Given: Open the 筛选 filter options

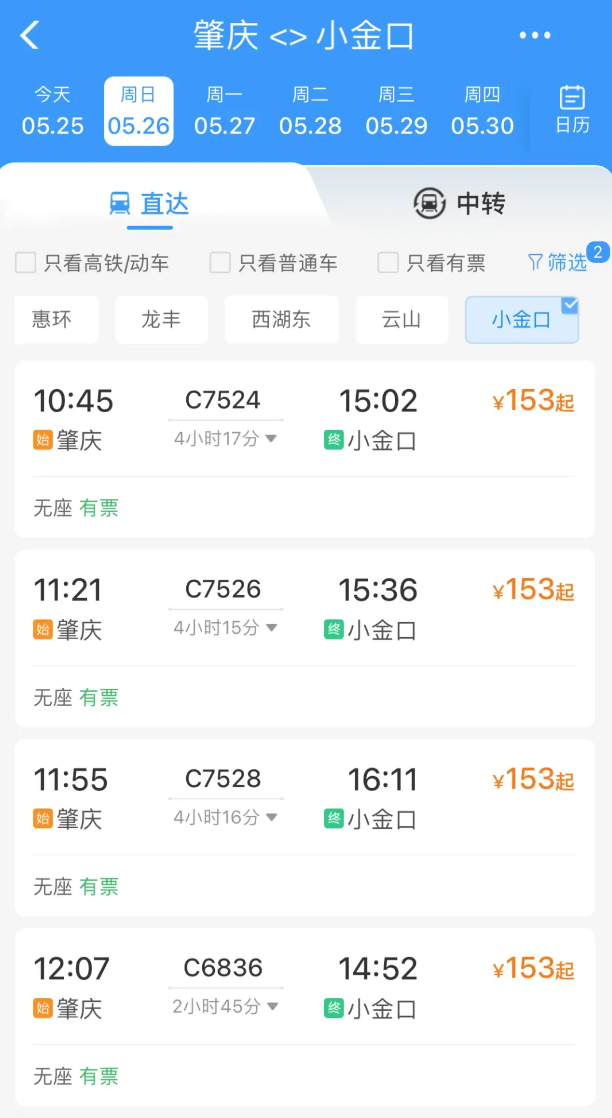Looking at the screenshot, I should [x=558, y=262].
